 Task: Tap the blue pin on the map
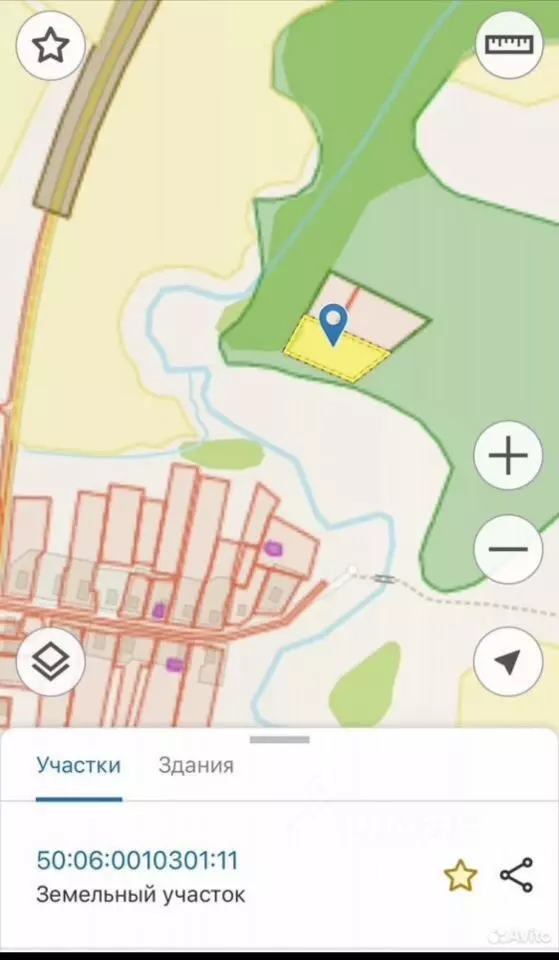[x=334, y=324]
